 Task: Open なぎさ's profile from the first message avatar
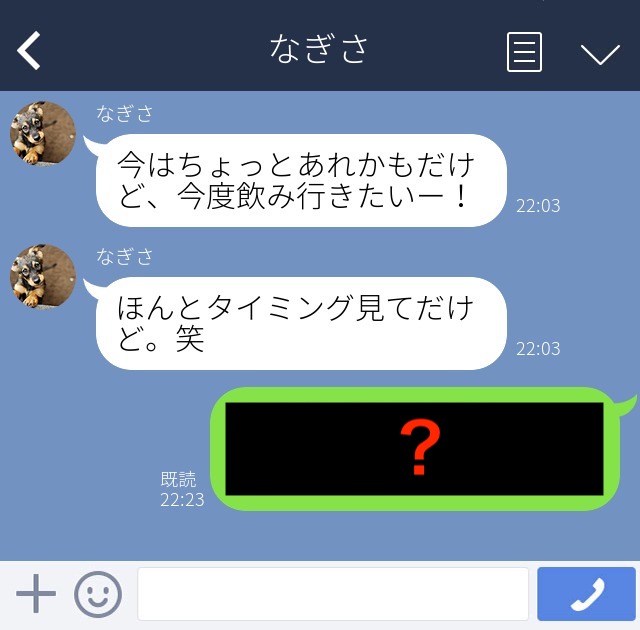[43, 134]
